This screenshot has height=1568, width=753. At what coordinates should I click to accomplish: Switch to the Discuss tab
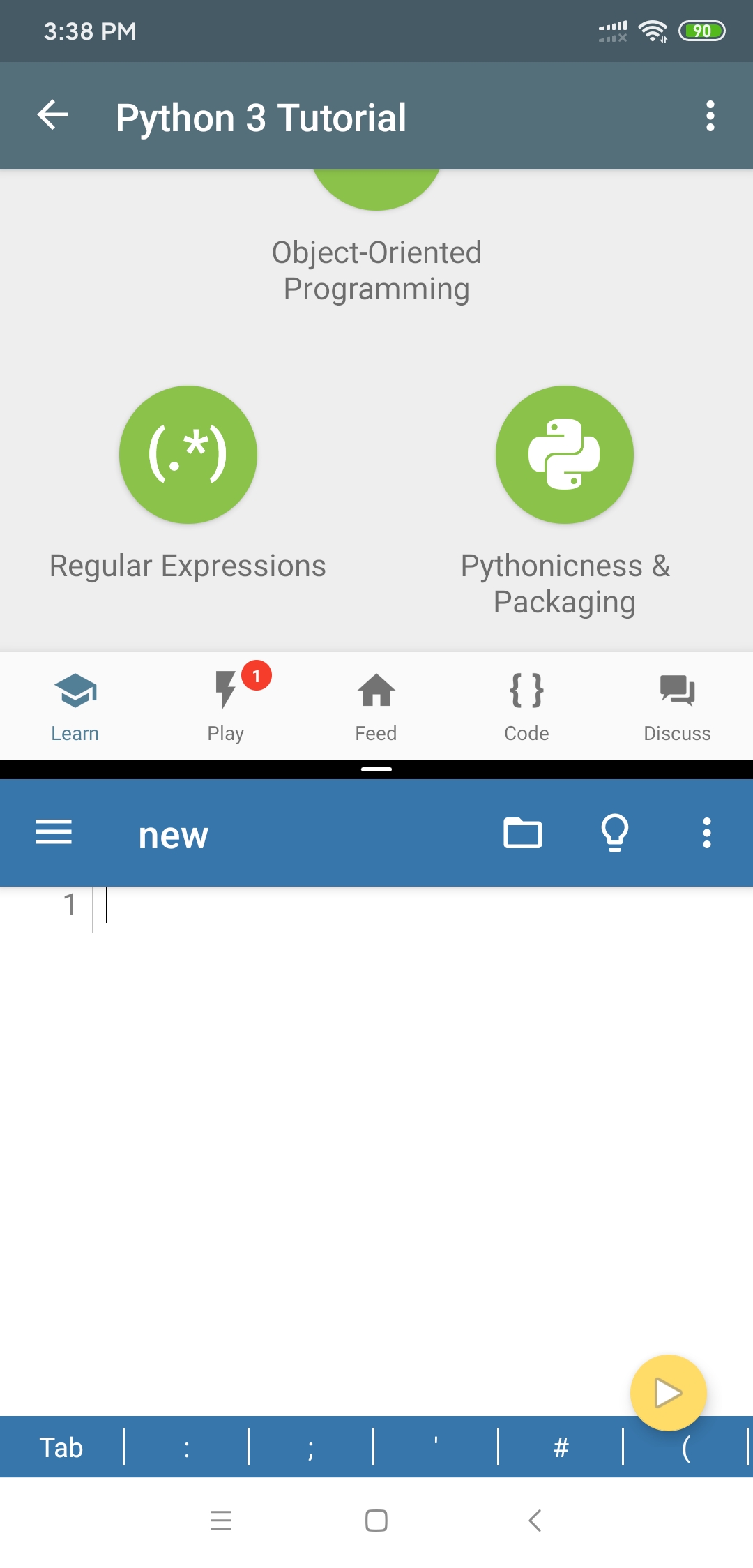pos(677,704)
